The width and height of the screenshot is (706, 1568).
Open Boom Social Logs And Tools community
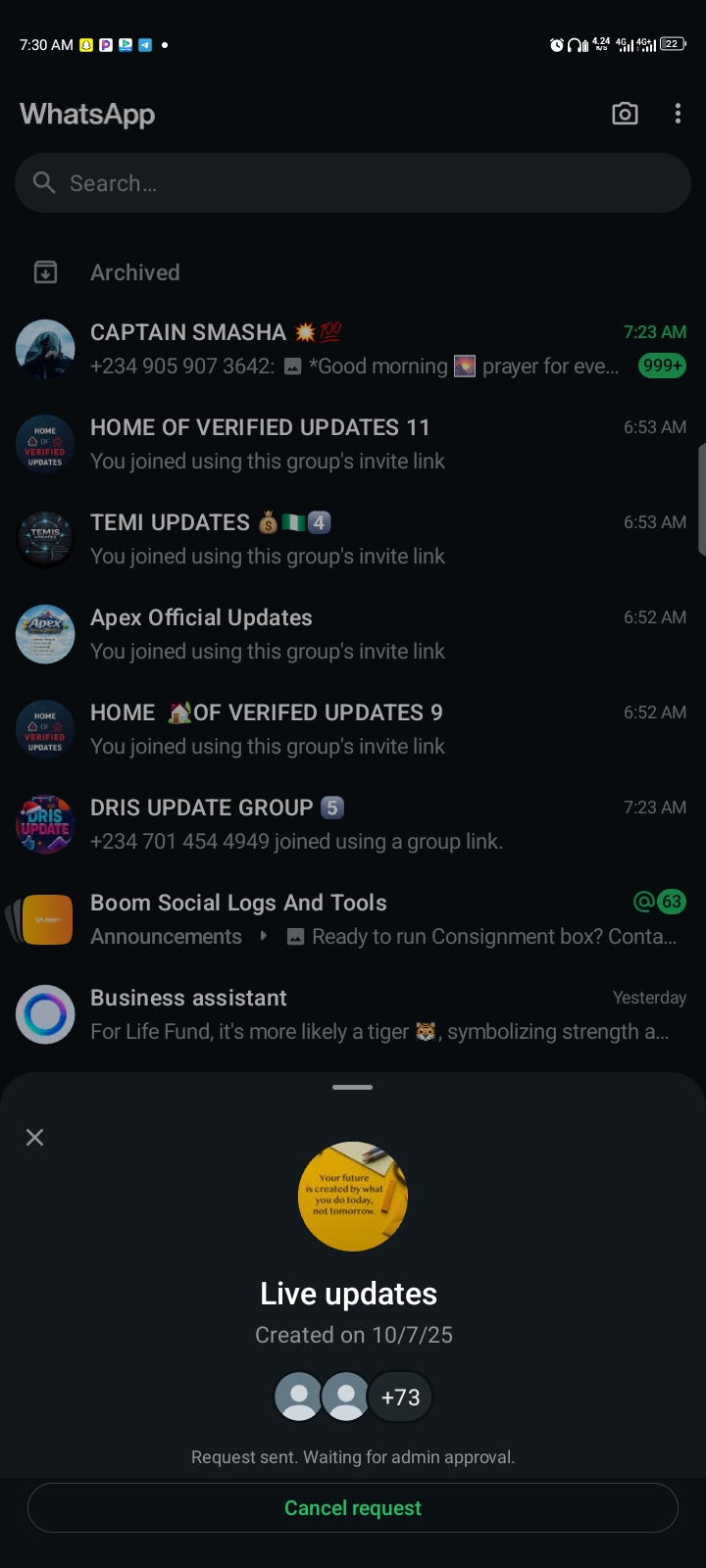(353, 919)
